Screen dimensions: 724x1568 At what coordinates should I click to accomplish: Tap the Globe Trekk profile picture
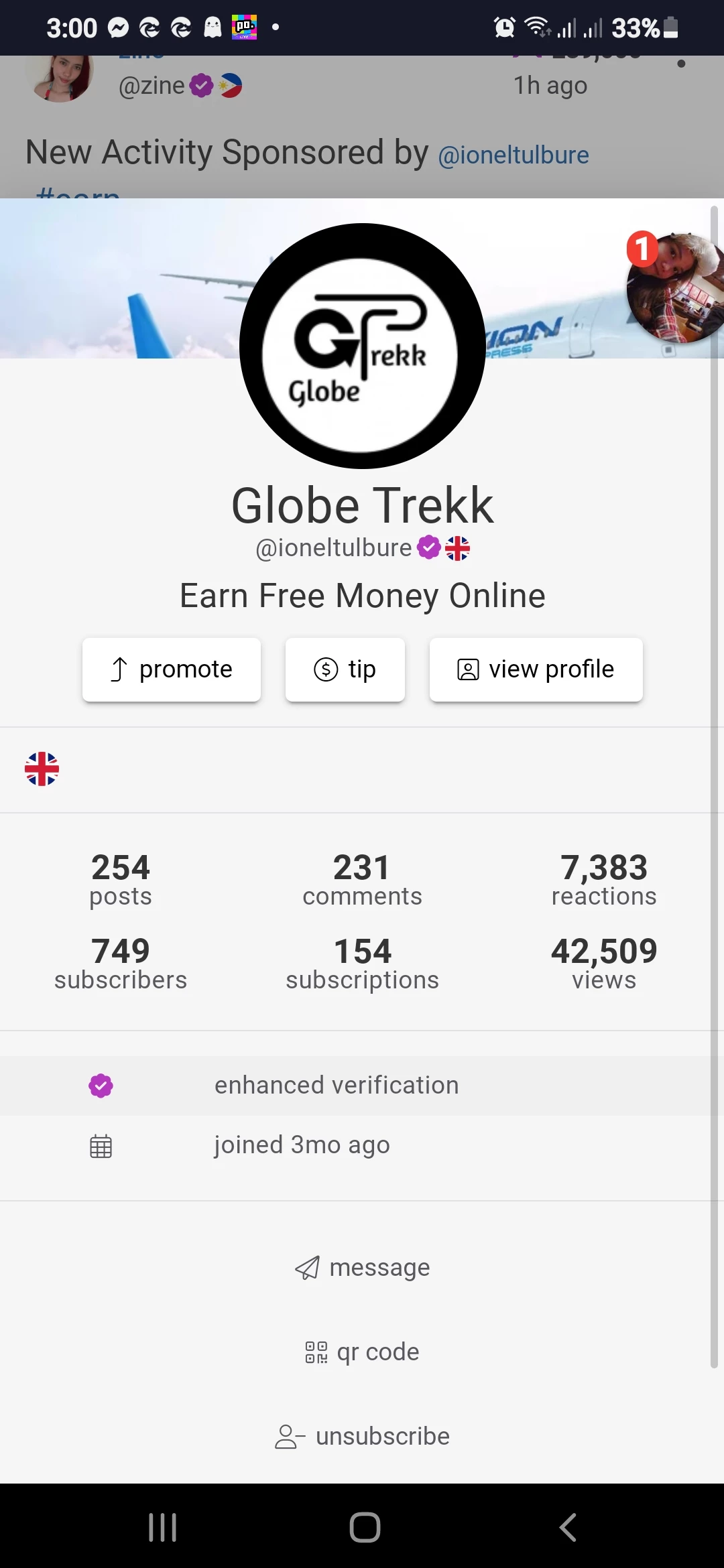click(x=362, y=346)
